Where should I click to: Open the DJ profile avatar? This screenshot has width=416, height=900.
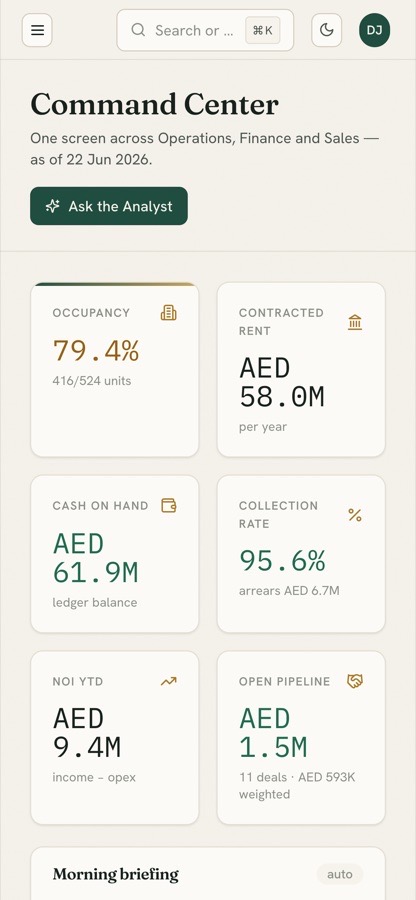(x=374, y=30)
